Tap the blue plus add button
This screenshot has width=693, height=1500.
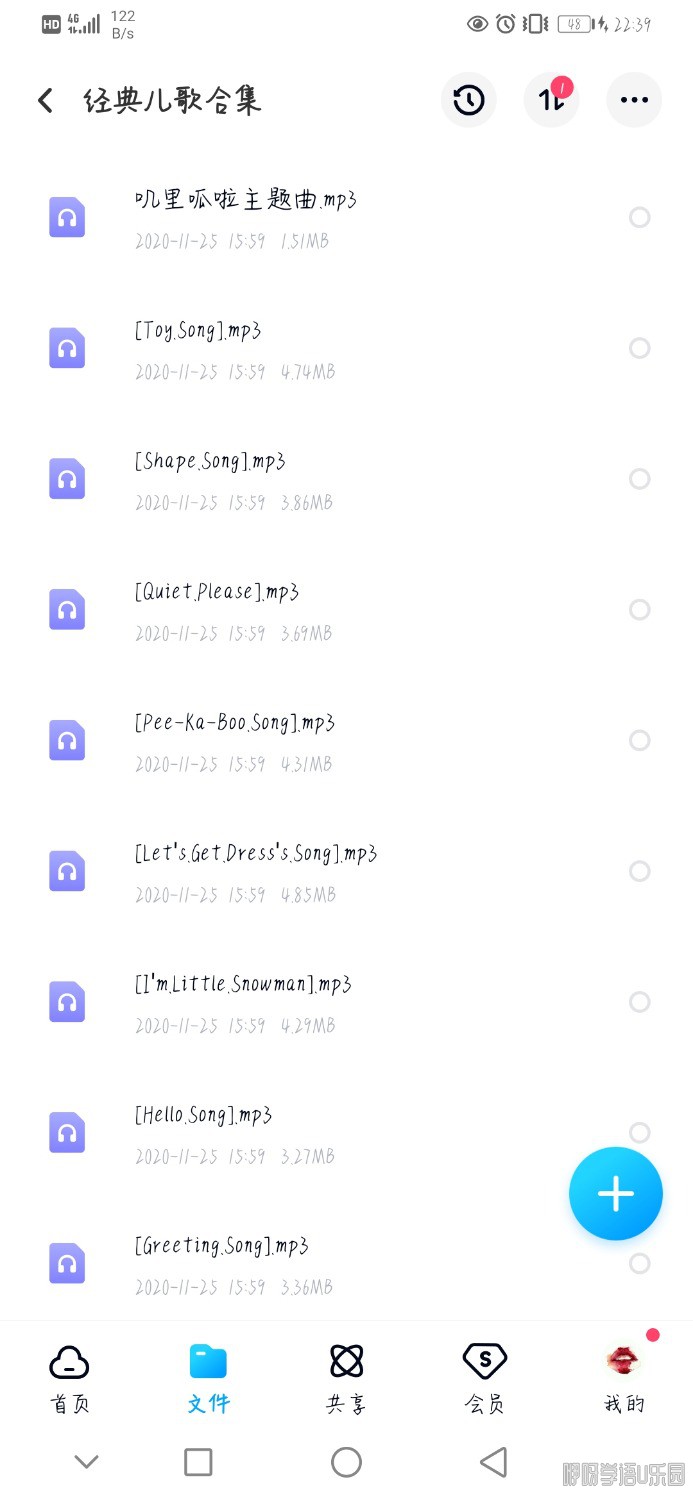[x=615, y=1194]
